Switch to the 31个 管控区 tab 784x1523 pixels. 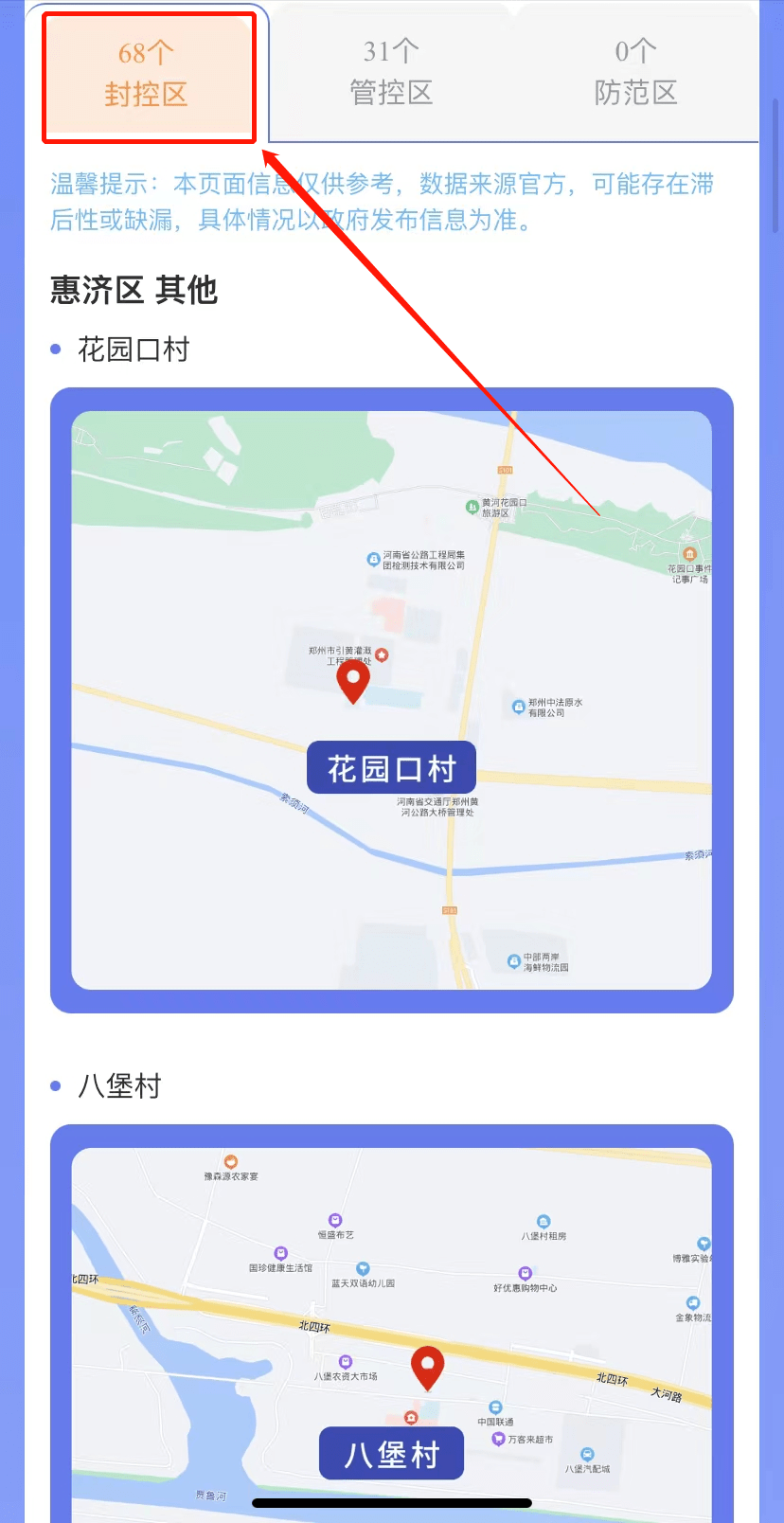click(391, 72)
